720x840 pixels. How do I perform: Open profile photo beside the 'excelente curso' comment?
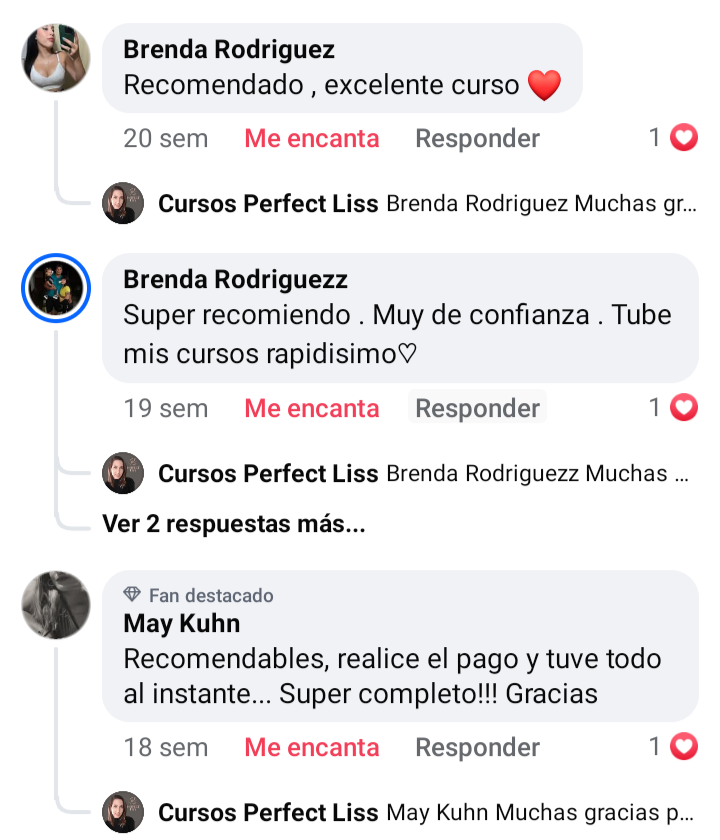[x=56, y=58]
